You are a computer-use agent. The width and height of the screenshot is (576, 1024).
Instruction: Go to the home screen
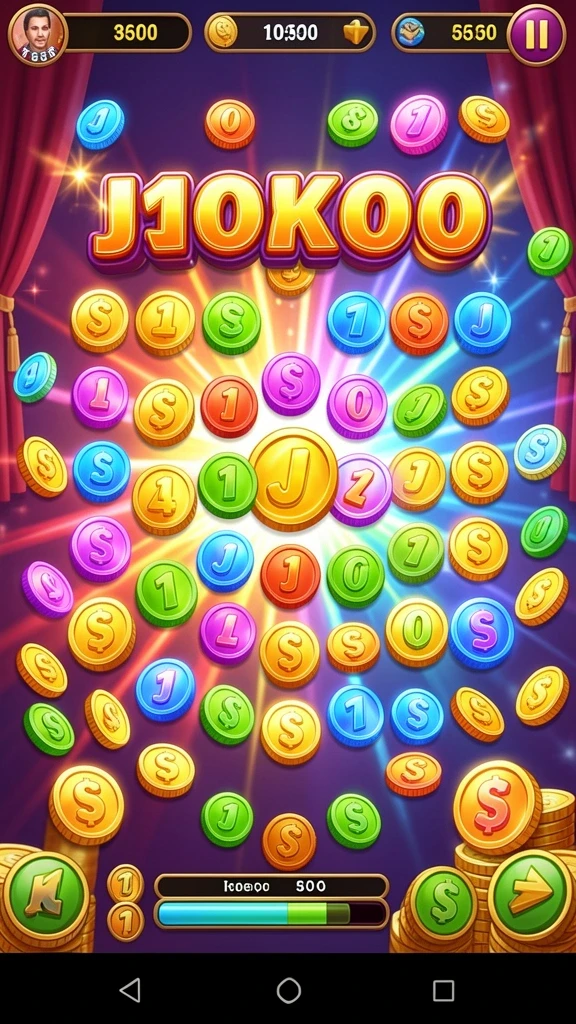point(288,990)
